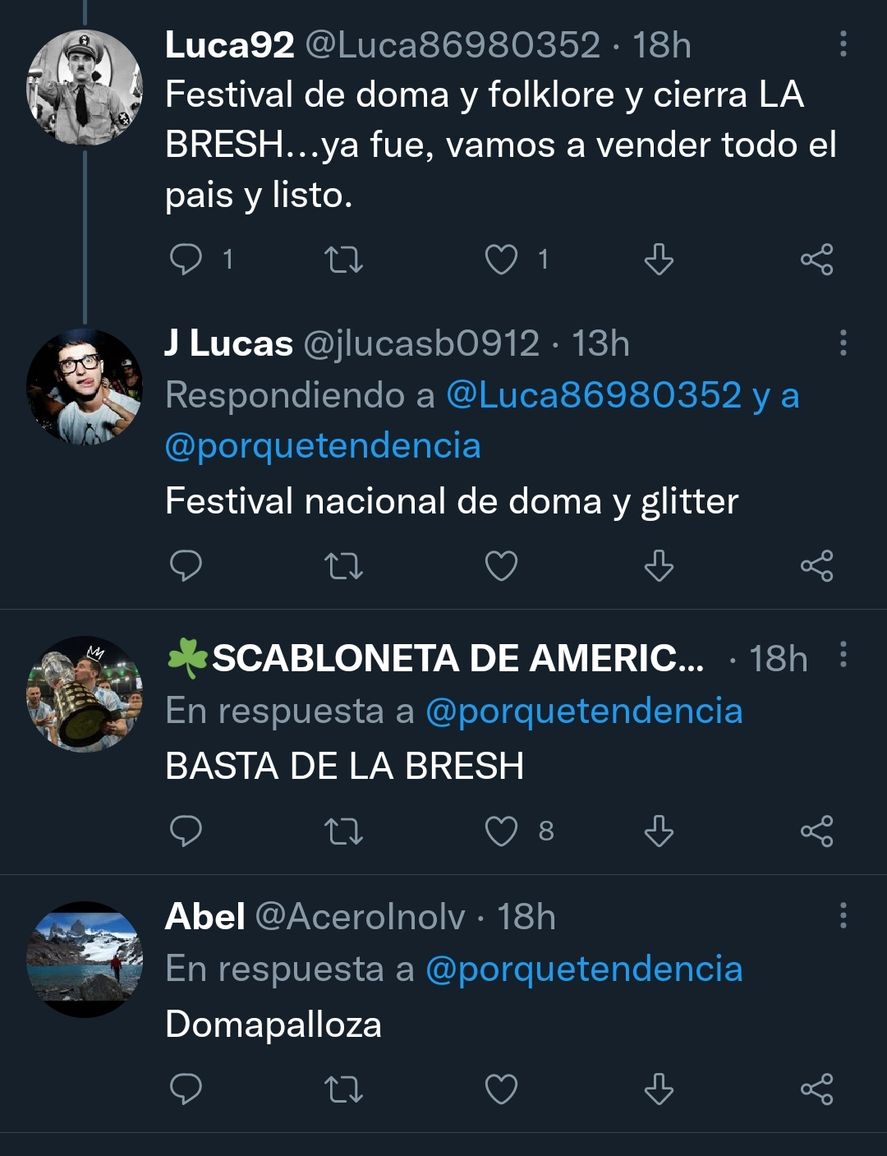Open @porquetendencia from Abel's reply
Image resolution: width=887 pixels, height=1156 pixels.
[586, 968]
